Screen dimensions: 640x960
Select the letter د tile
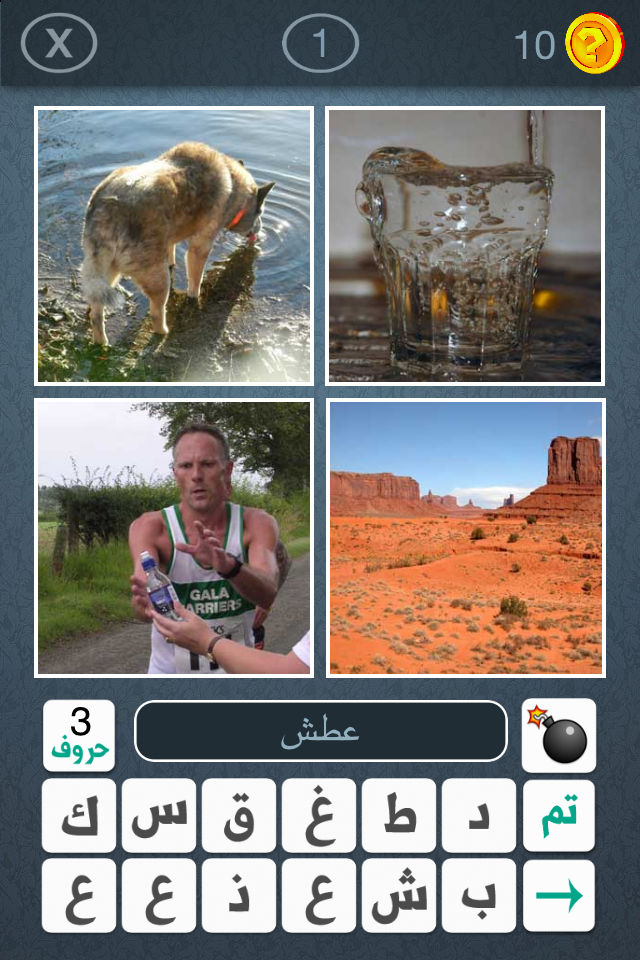click(479, 816)
